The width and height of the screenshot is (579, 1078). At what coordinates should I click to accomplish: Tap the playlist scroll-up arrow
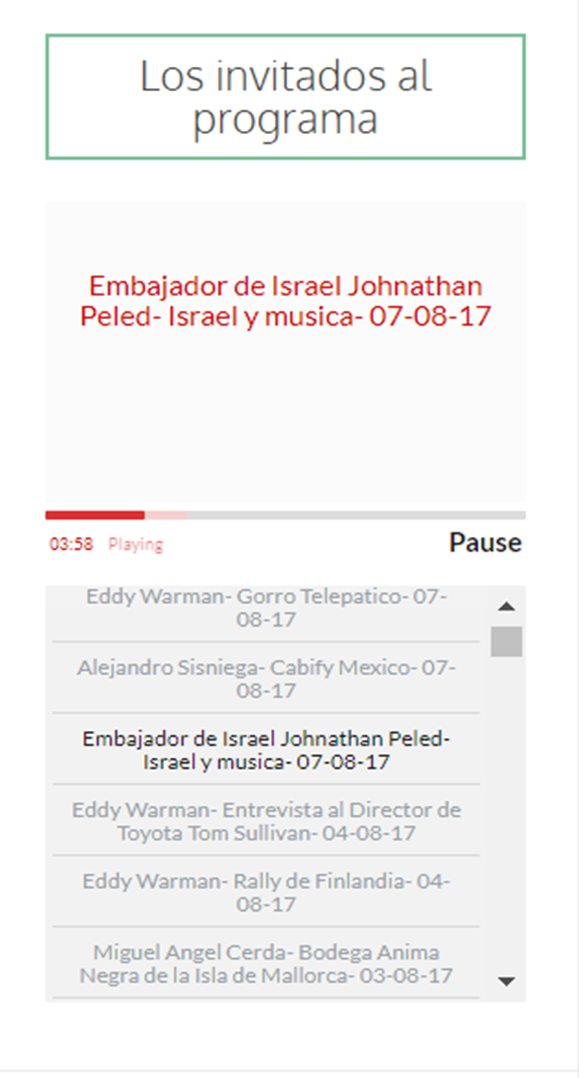[507, 606]
